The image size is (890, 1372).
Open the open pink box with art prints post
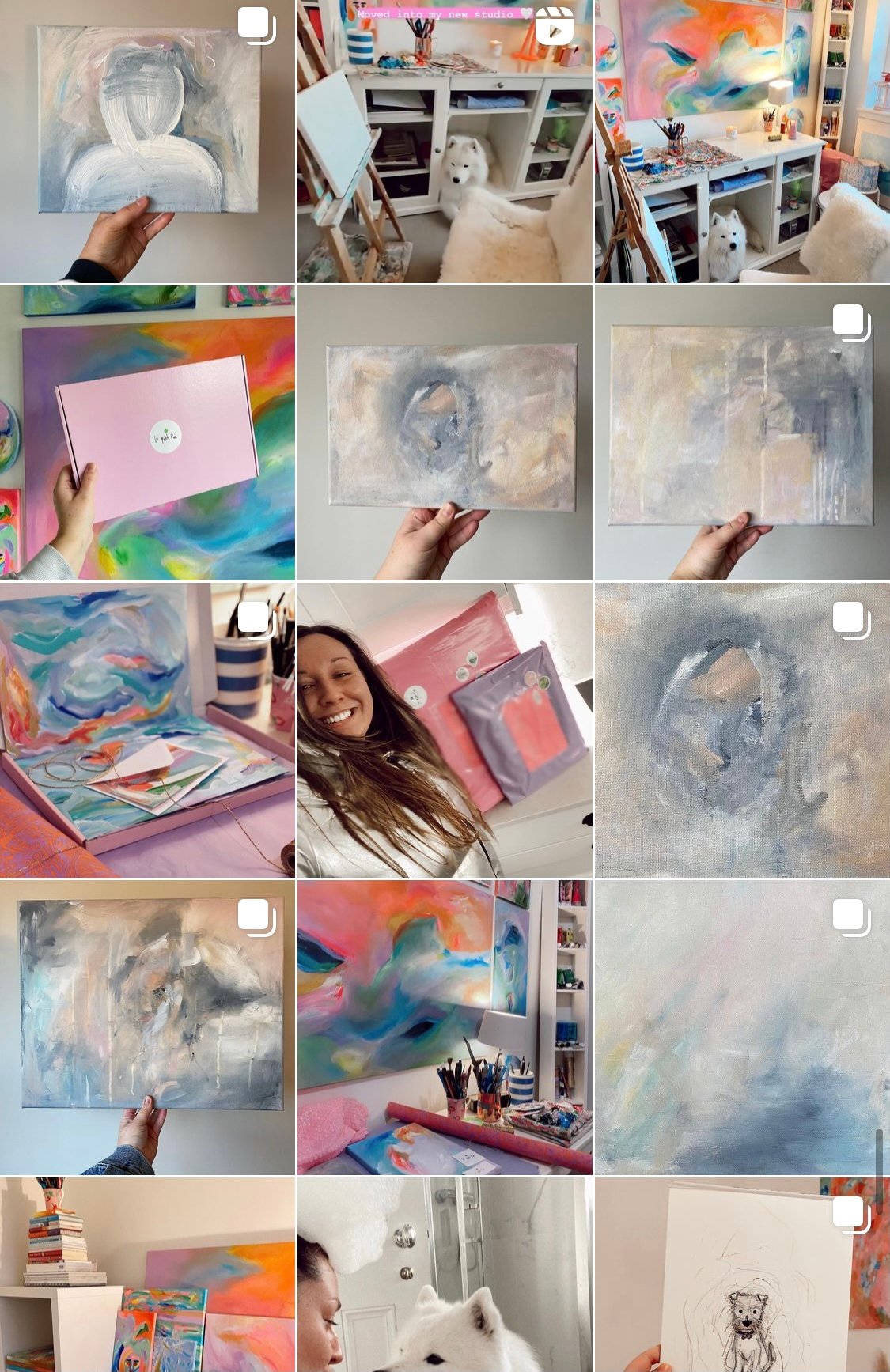[x=147, y=731]
